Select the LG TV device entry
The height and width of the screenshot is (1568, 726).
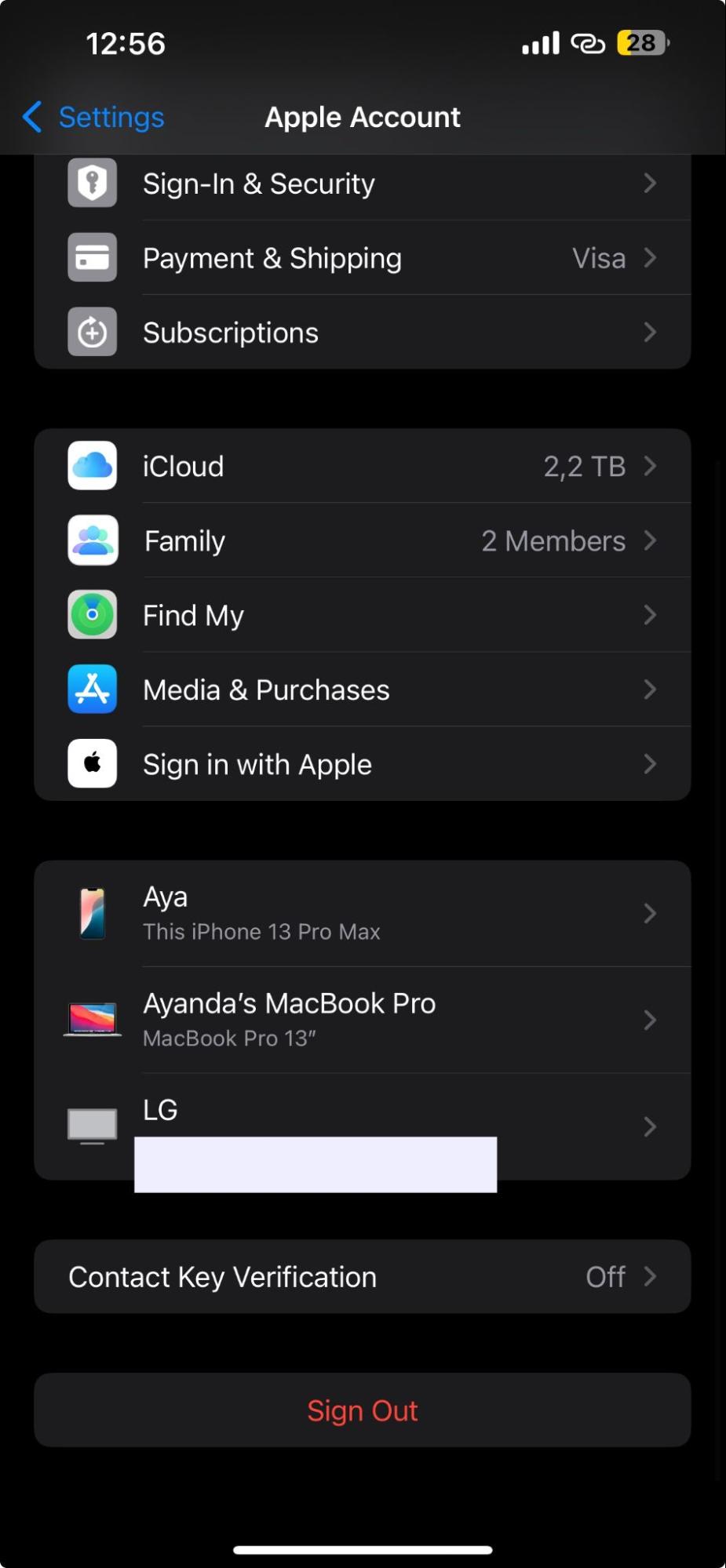(362, 1127)
